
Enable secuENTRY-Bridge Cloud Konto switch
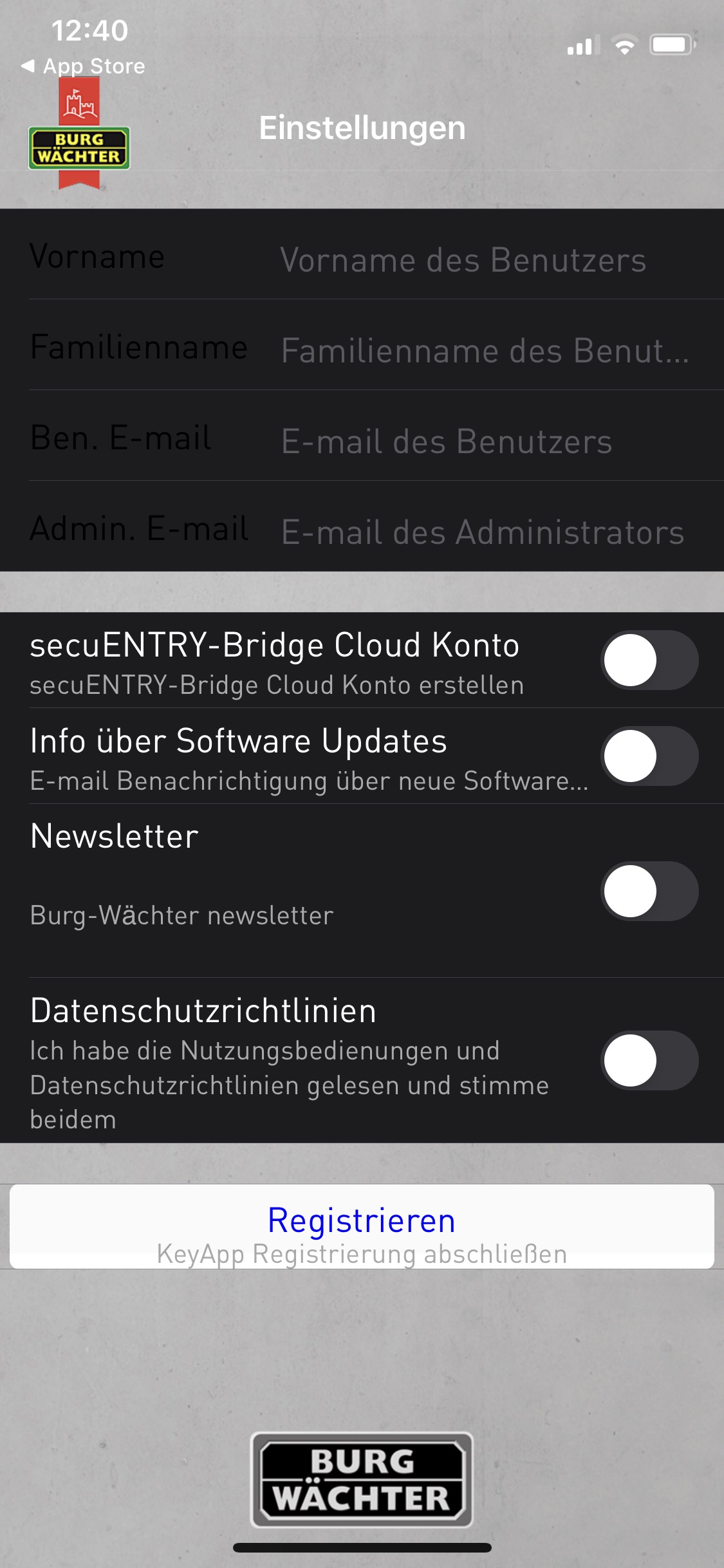pos(649,660)
